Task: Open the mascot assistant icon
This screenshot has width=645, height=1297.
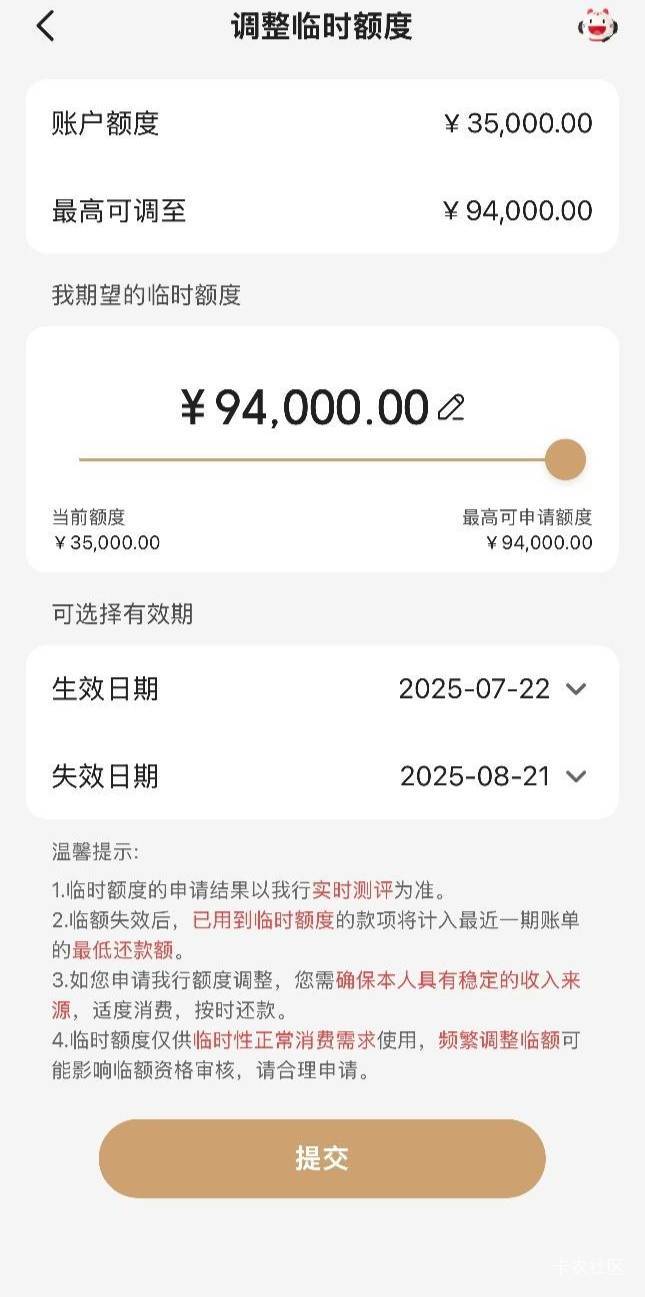Action: [597, 26]
